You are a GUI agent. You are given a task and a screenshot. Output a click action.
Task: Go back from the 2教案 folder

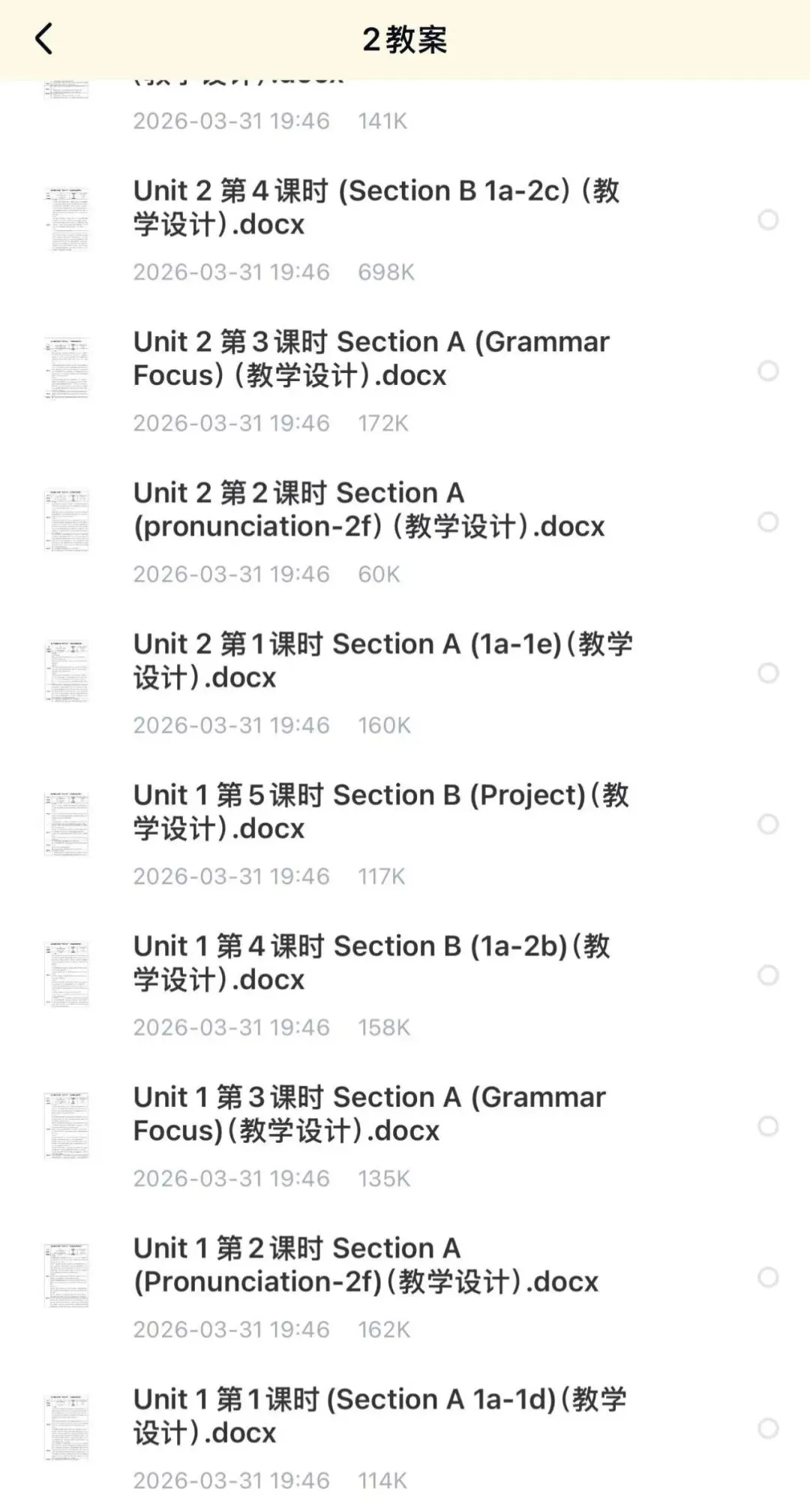44,39
